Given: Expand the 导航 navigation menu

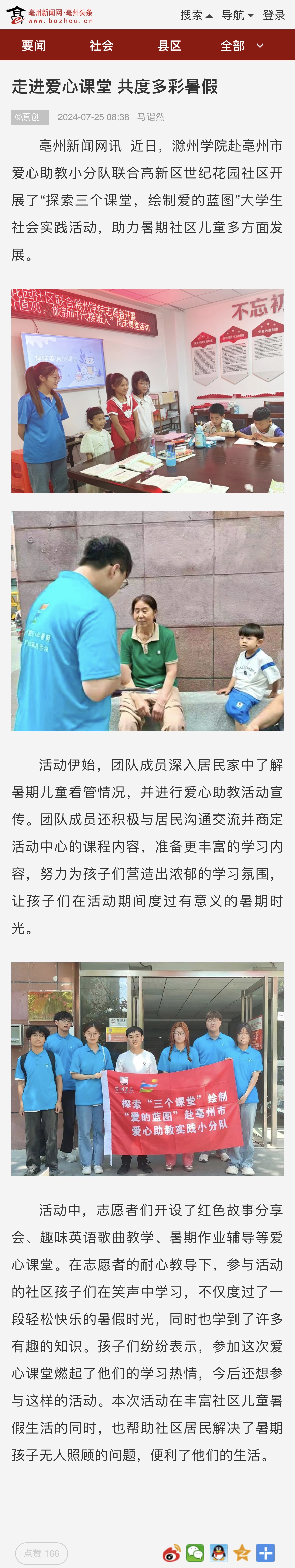Looking at the screenshot, I should point(237,15).
